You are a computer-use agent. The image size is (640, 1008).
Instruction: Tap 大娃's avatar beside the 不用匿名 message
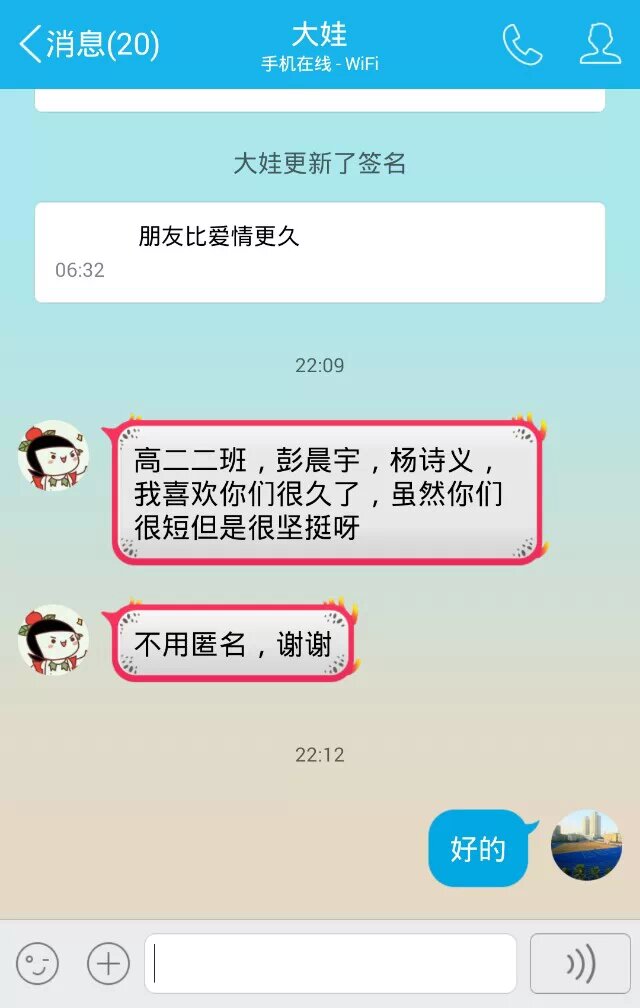(x=53, y=640)
